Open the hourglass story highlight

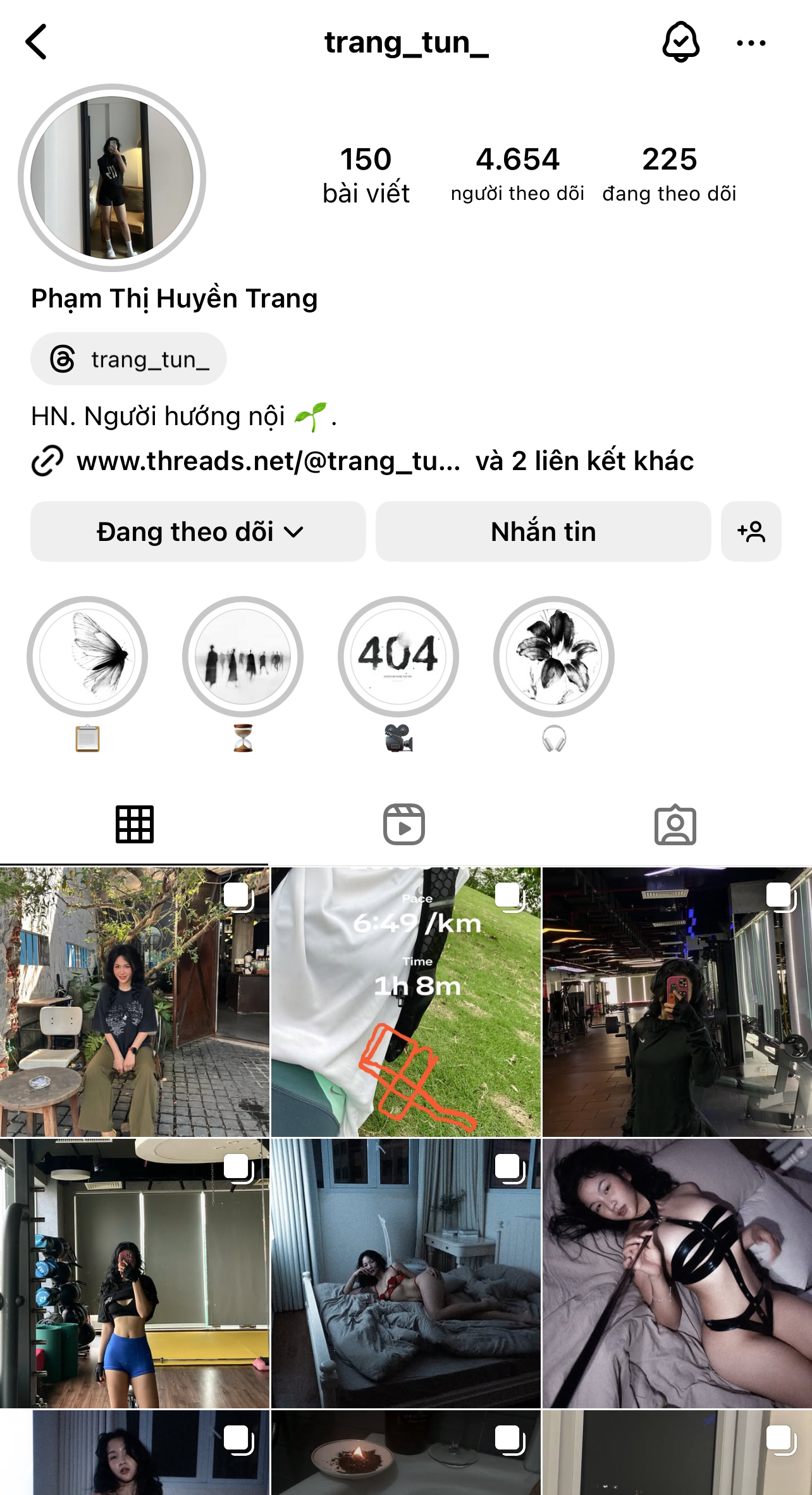pyautogui.click(x=243, y=657)
